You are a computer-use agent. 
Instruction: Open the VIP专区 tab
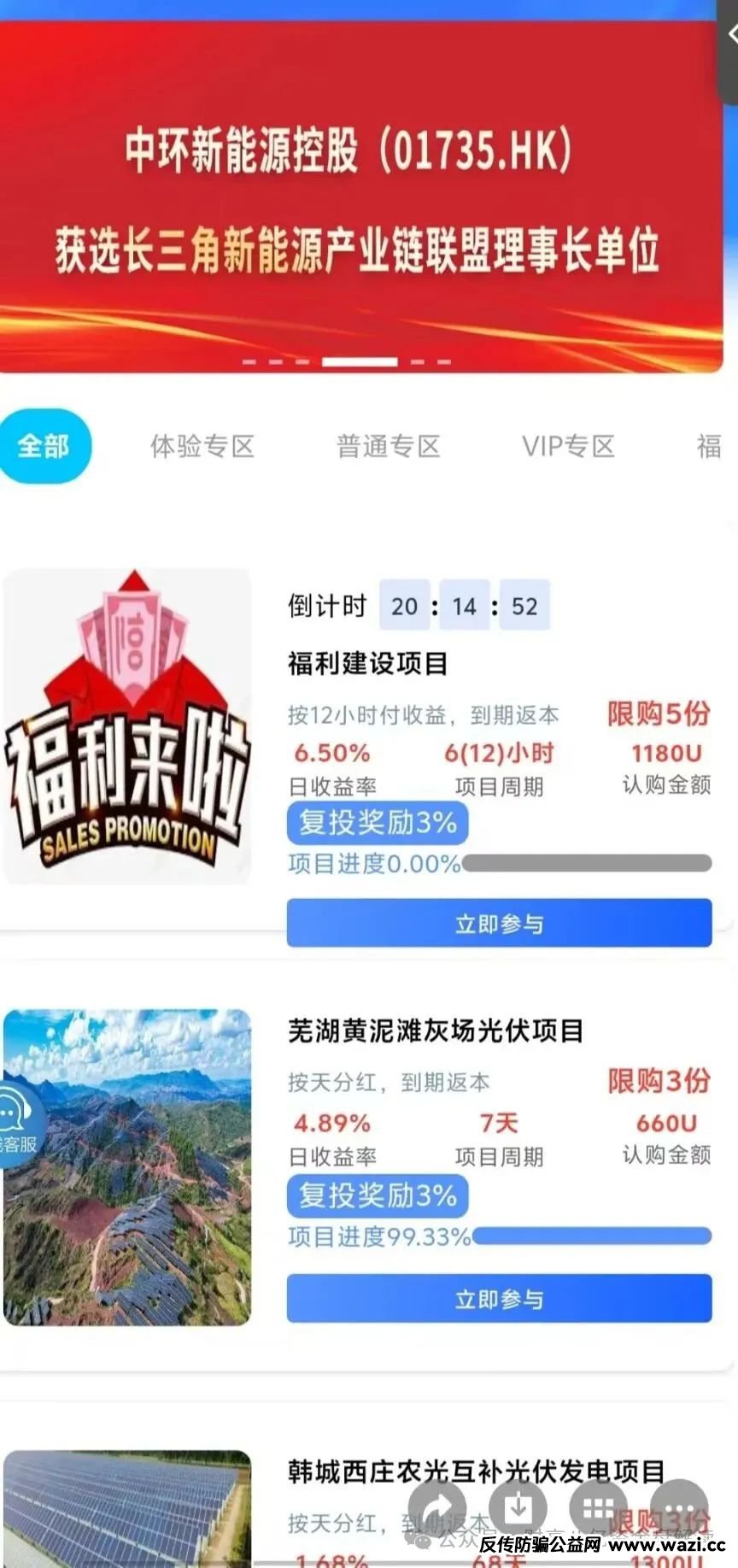(569, 446)
